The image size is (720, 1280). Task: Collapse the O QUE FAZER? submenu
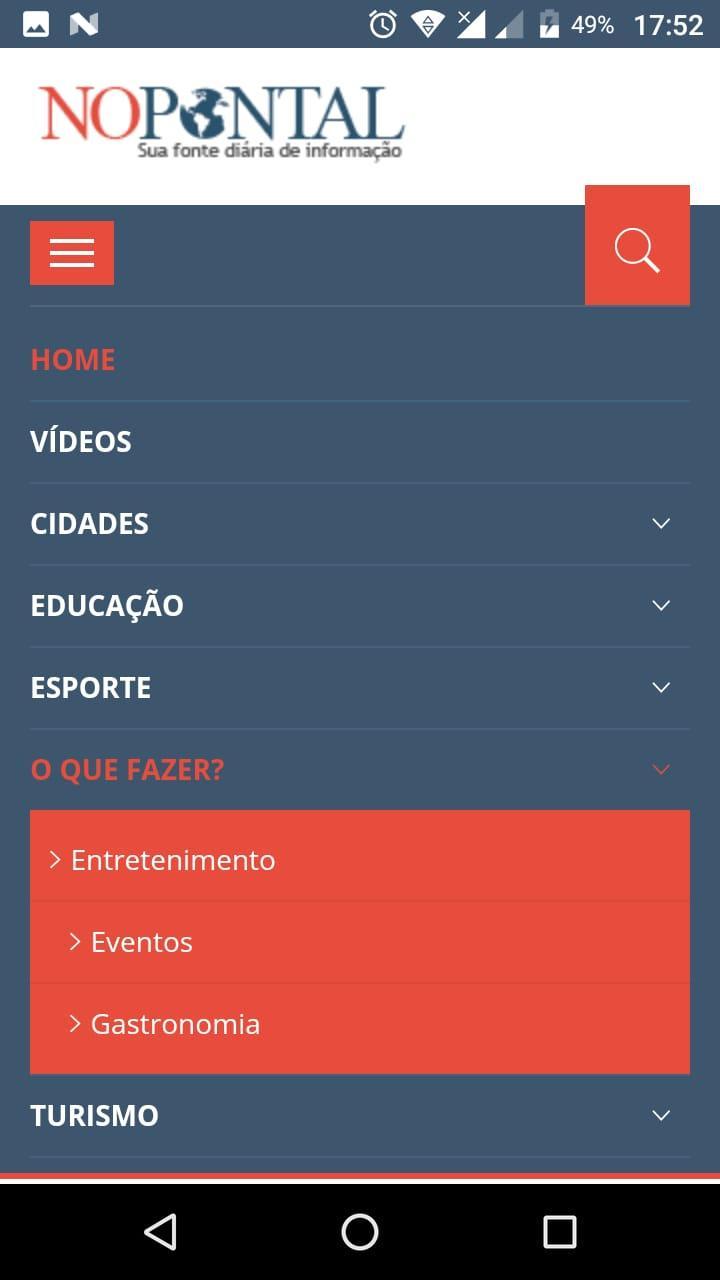[x=661, y=770]
